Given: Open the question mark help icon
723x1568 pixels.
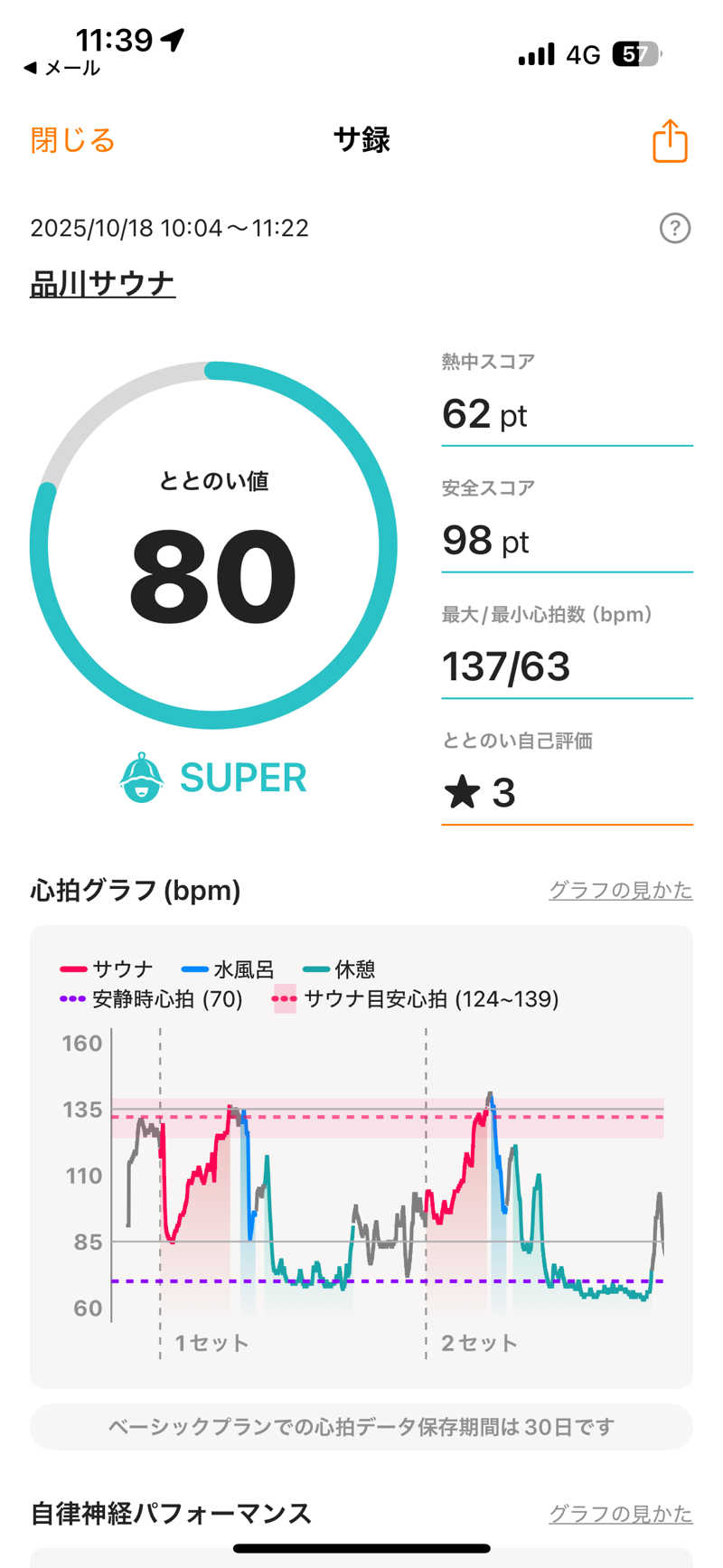Looking at the screenshot, I should [675, 228].
